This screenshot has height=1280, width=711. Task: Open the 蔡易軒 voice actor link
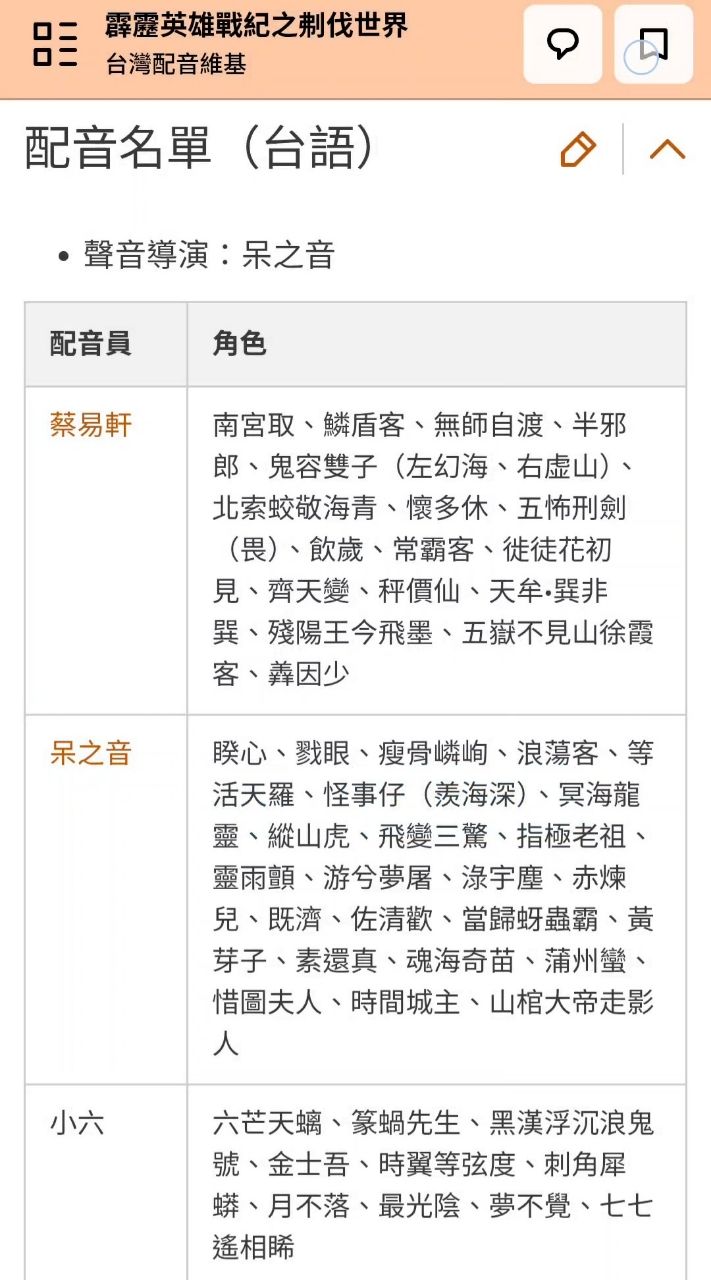(x=91, y=425)
